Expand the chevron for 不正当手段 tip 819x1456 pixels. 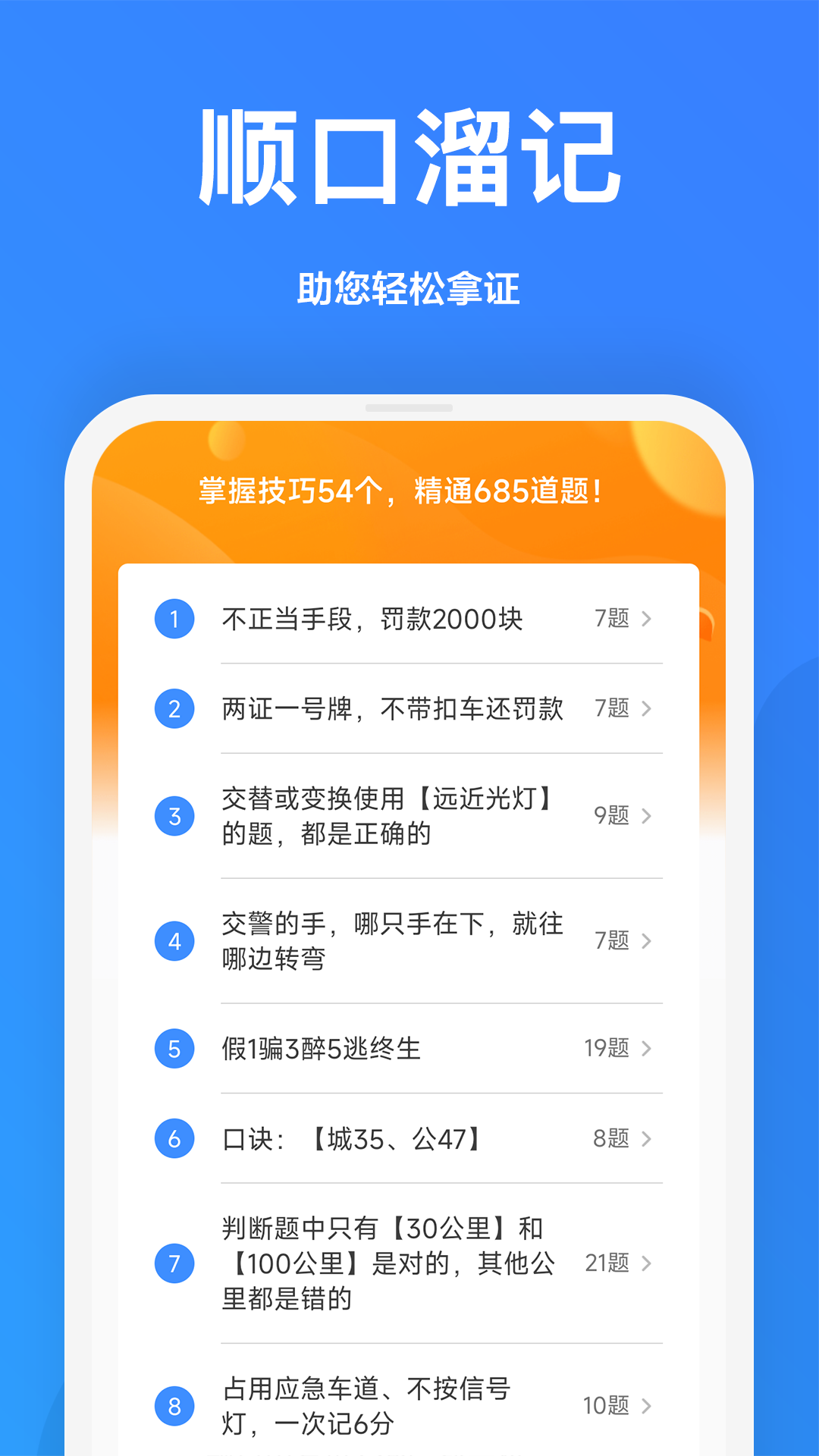[646, 619]
